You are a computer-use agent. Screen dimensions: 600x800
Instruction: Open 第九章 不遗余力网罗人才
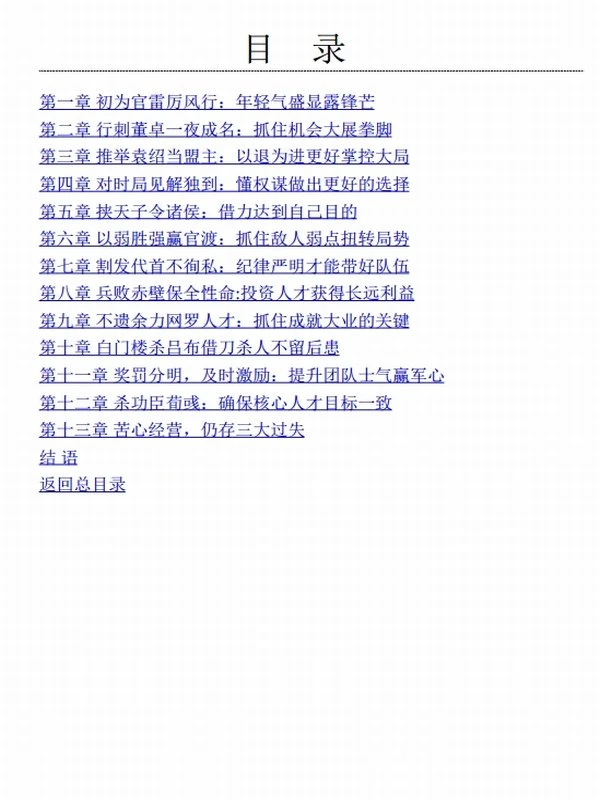coord(224,321)
